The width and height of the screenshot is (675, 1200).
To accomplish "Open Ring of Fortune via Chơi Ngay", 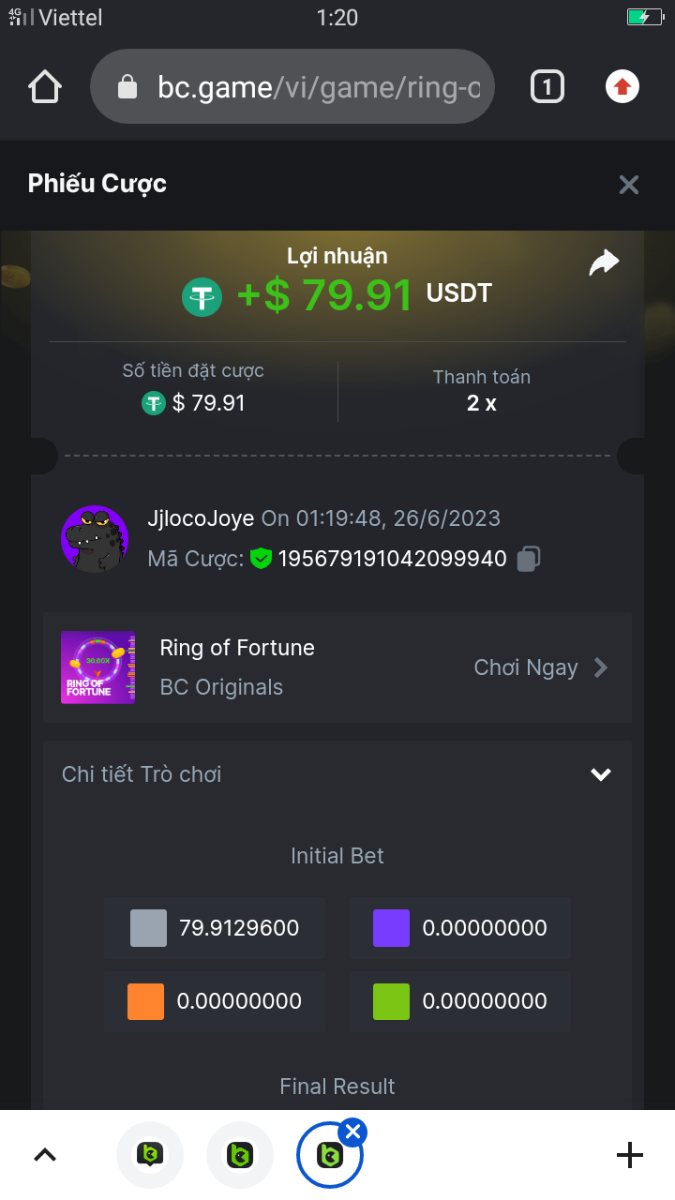I will click(x=540, y=667).
